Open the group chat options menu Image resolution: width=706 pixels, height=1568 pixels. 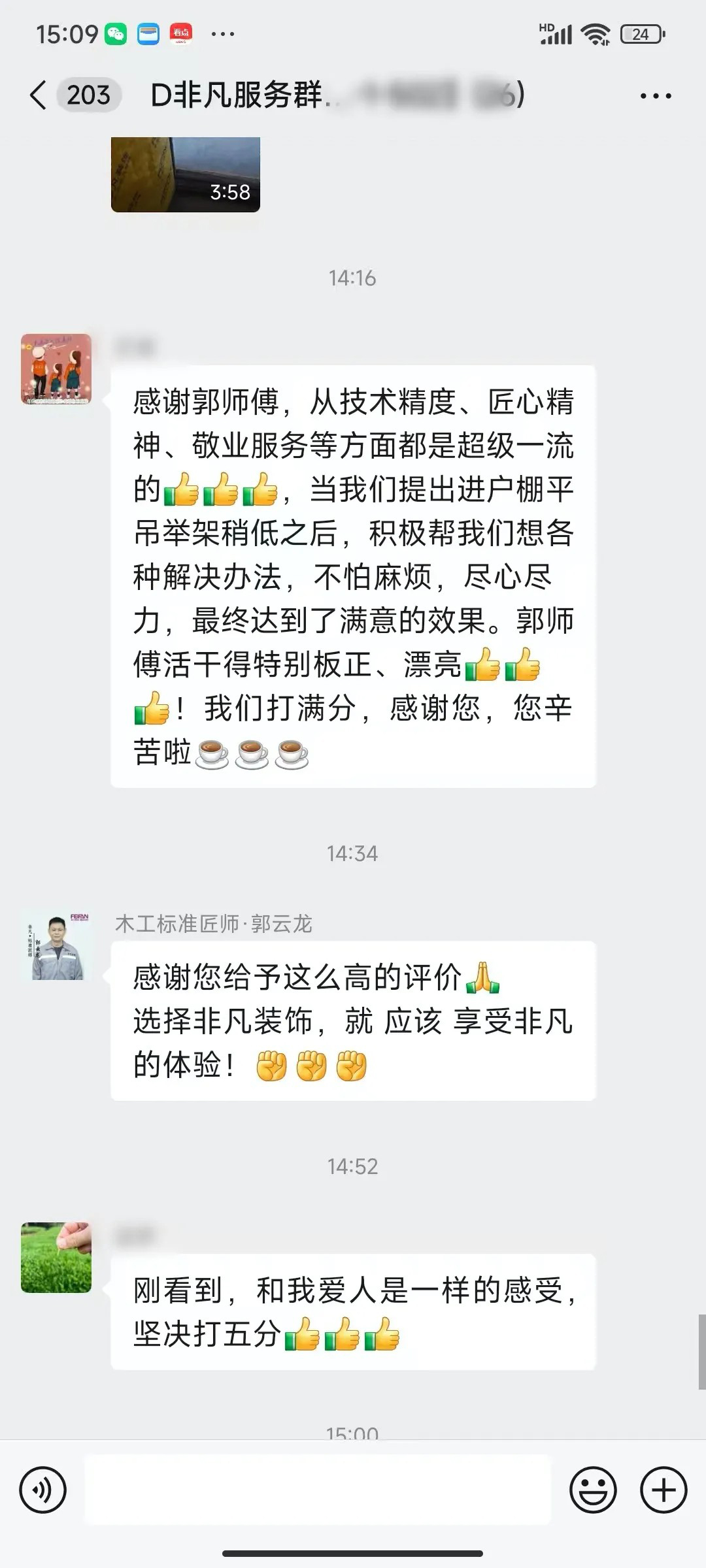[655, 96]
